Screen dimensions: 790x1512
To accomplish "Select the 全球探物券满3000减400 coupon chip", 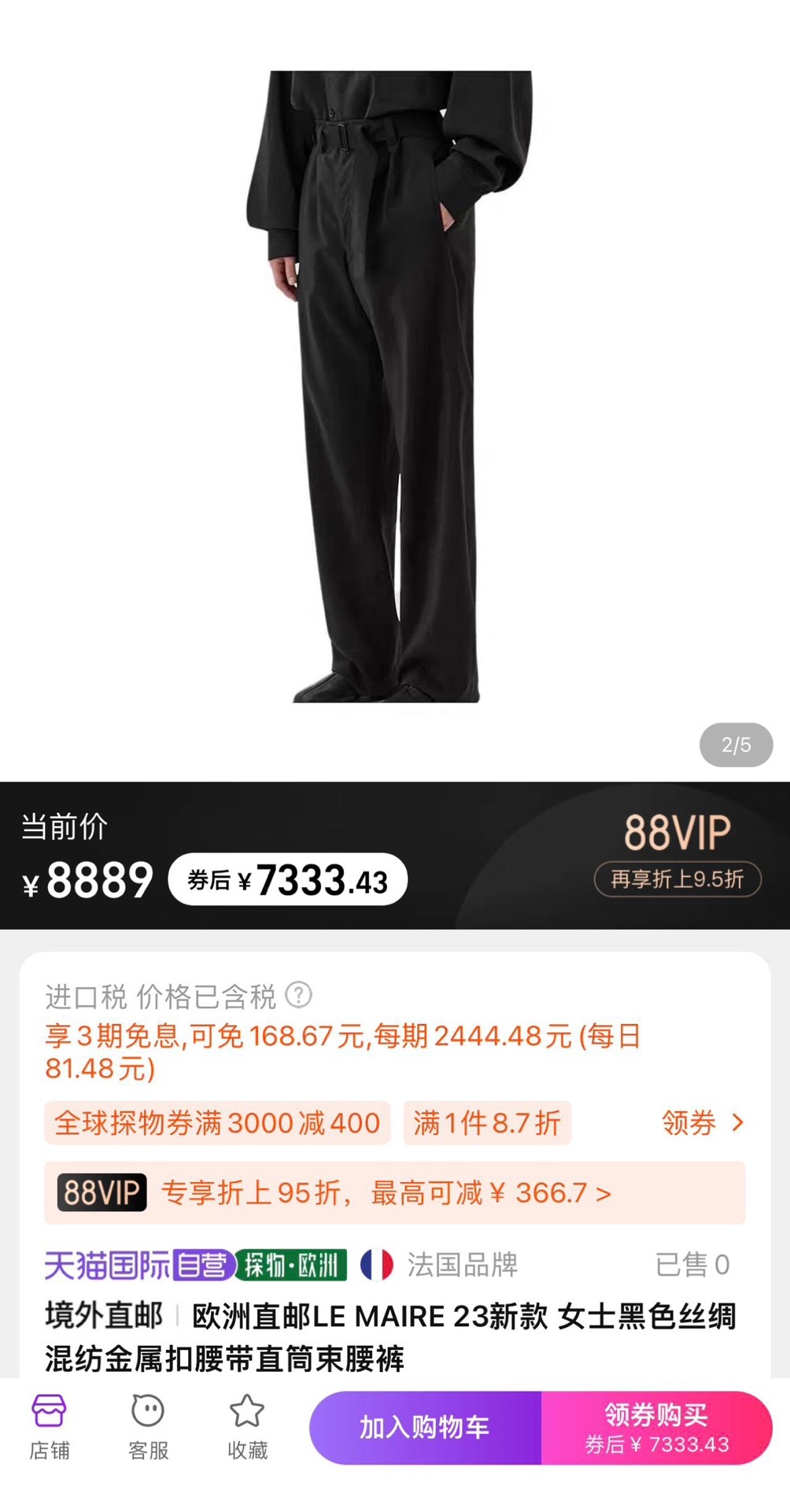I will tap(217, 1123).
